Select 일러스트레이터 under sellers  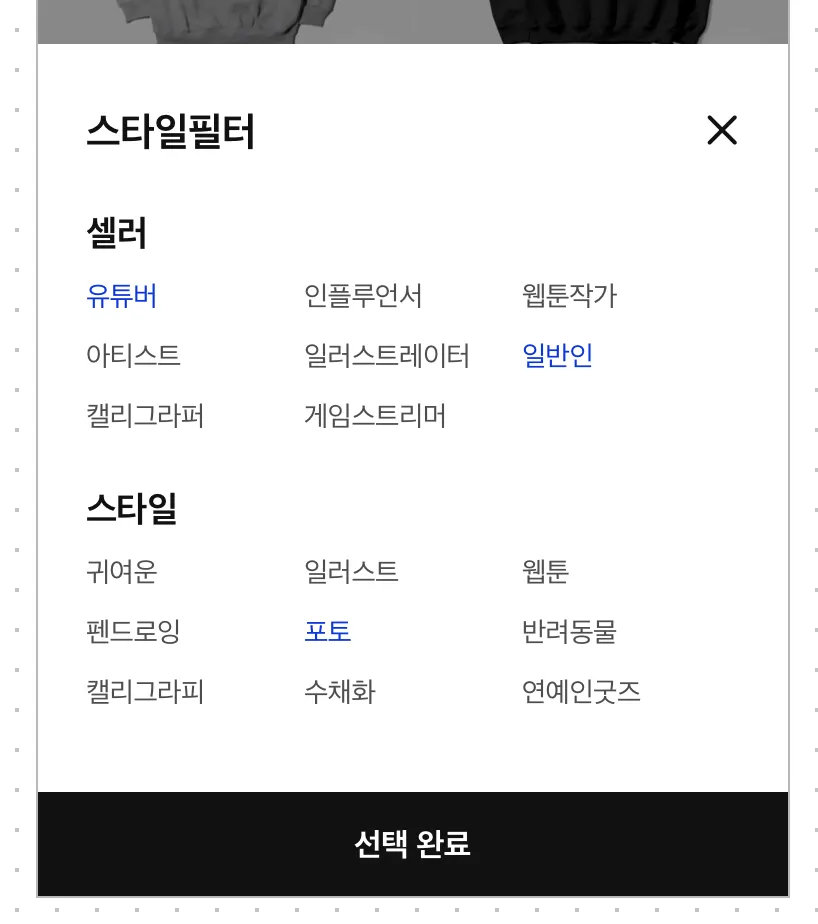coord(386,356)
